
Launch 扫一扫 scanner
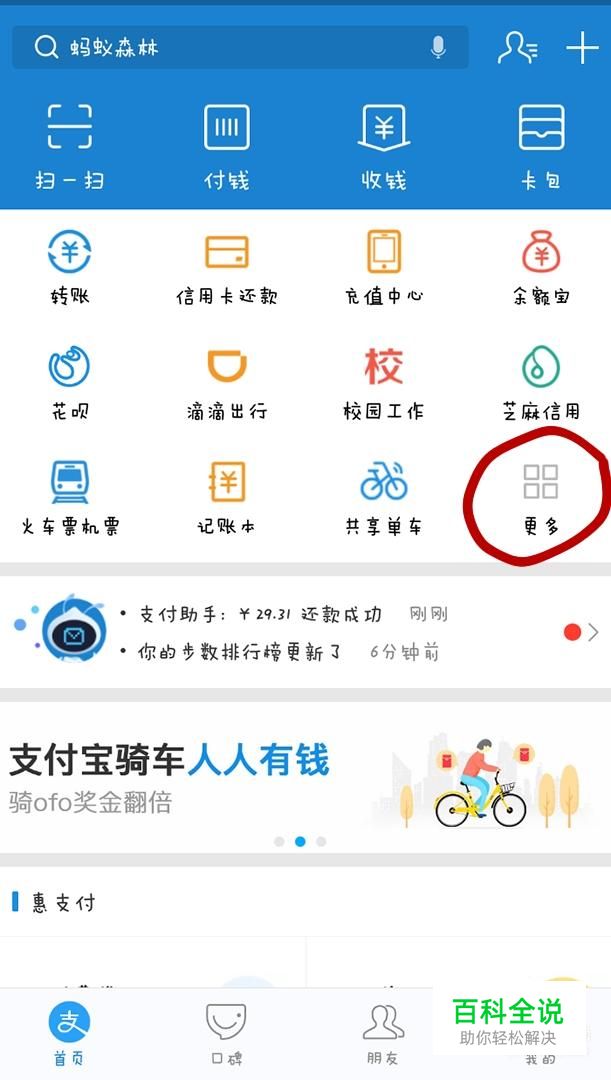[70, 145]
